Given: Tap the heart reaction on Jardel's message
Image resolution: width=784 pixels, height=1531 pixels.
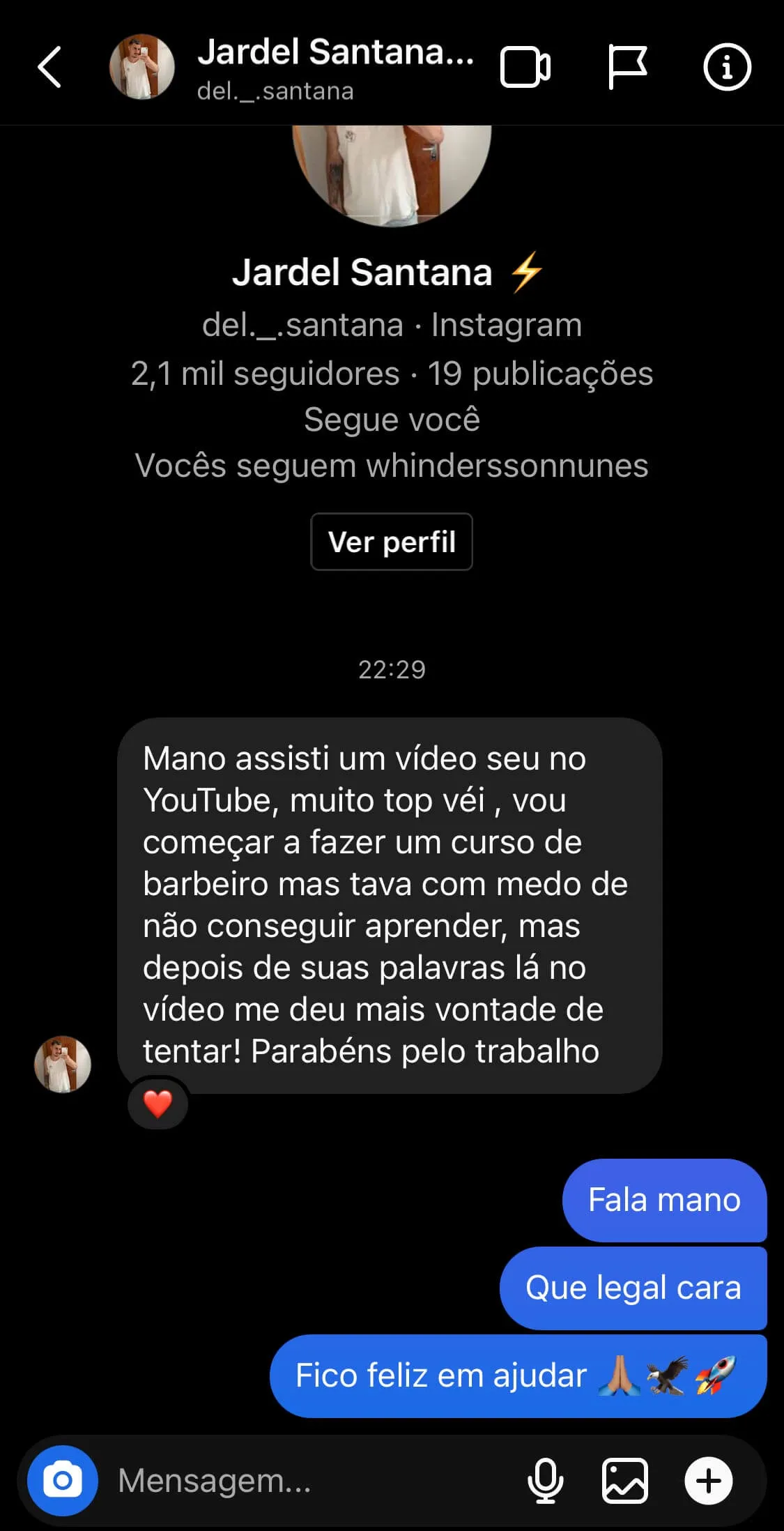Looking at the screenshot, I should [x=157, y=1104].
